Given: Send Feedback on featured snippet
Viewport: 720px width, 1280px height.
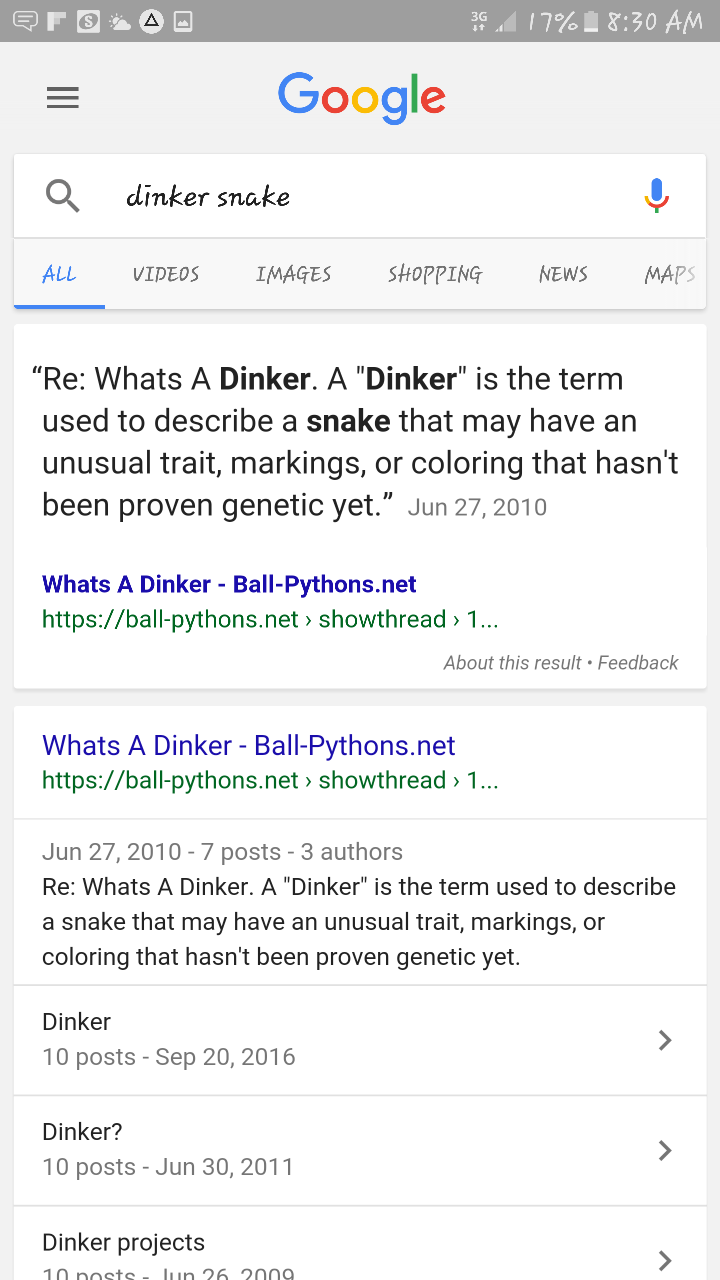Looking at the screenshot, I should (x=638, y=662).
